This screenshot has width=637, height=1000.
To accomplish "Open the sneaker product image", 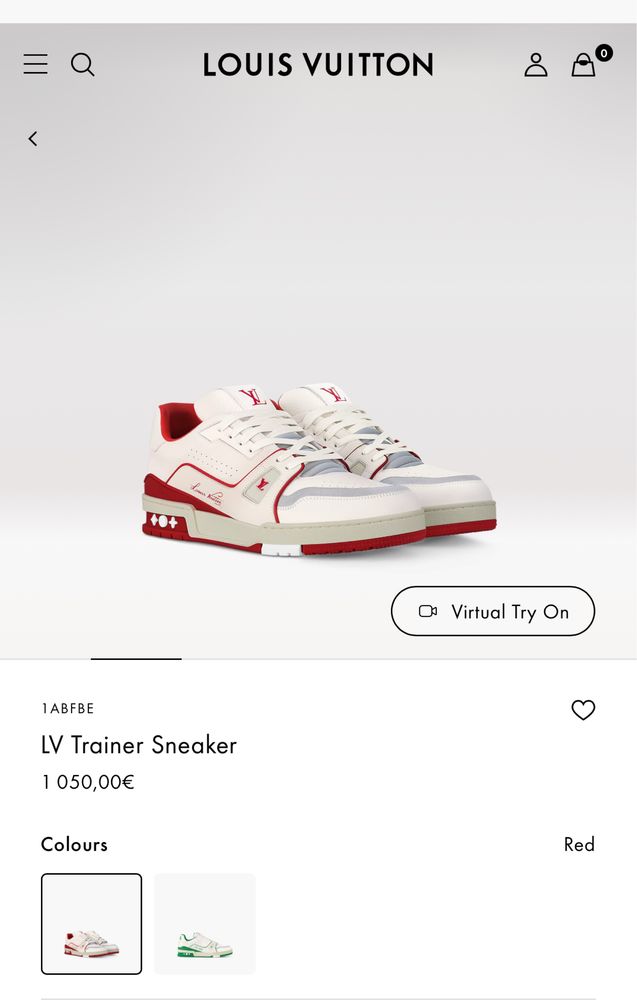I will click(318, 470).
